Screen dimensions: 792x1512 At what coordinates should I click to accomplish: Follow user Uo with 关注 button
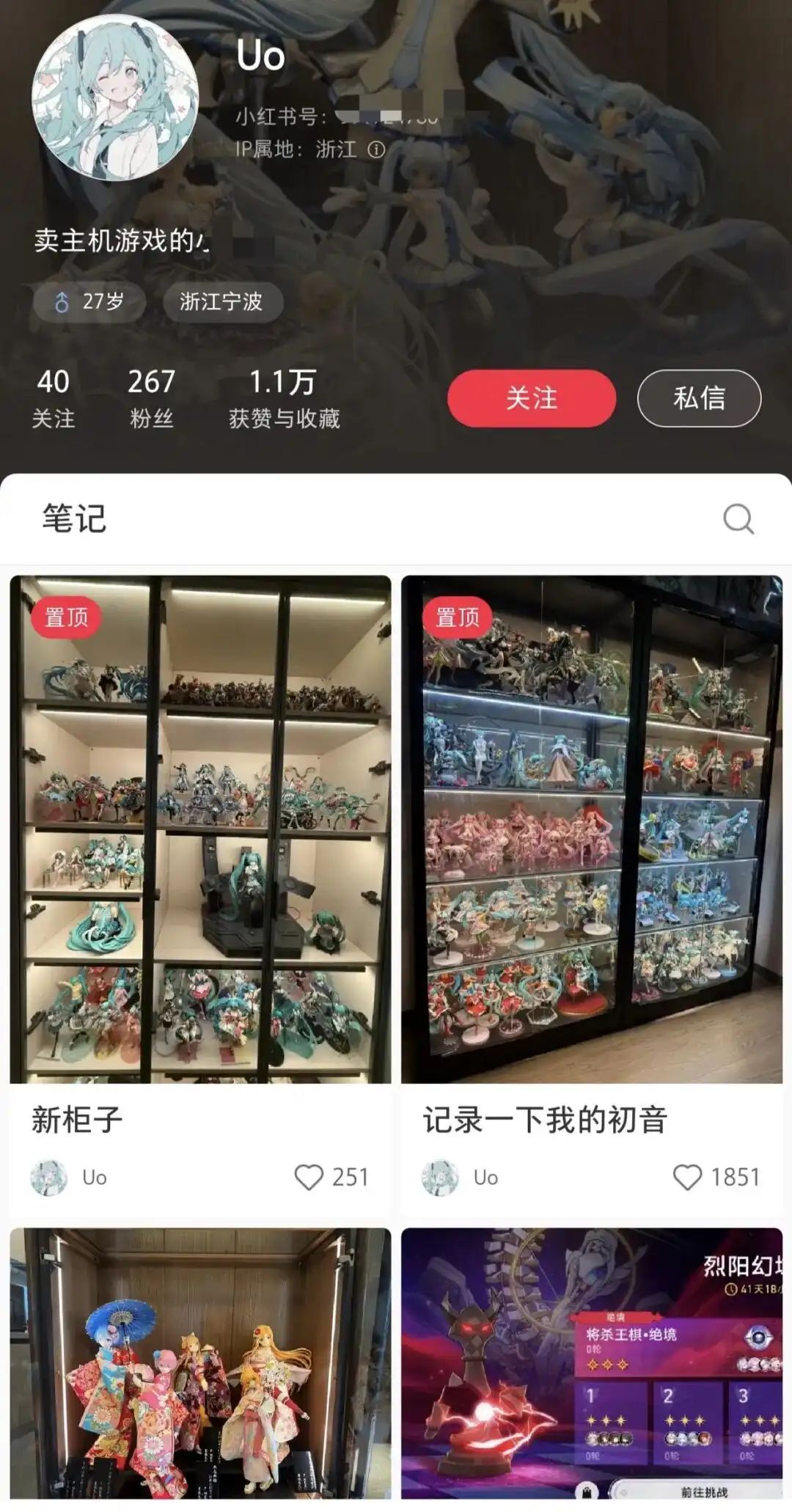531,398
